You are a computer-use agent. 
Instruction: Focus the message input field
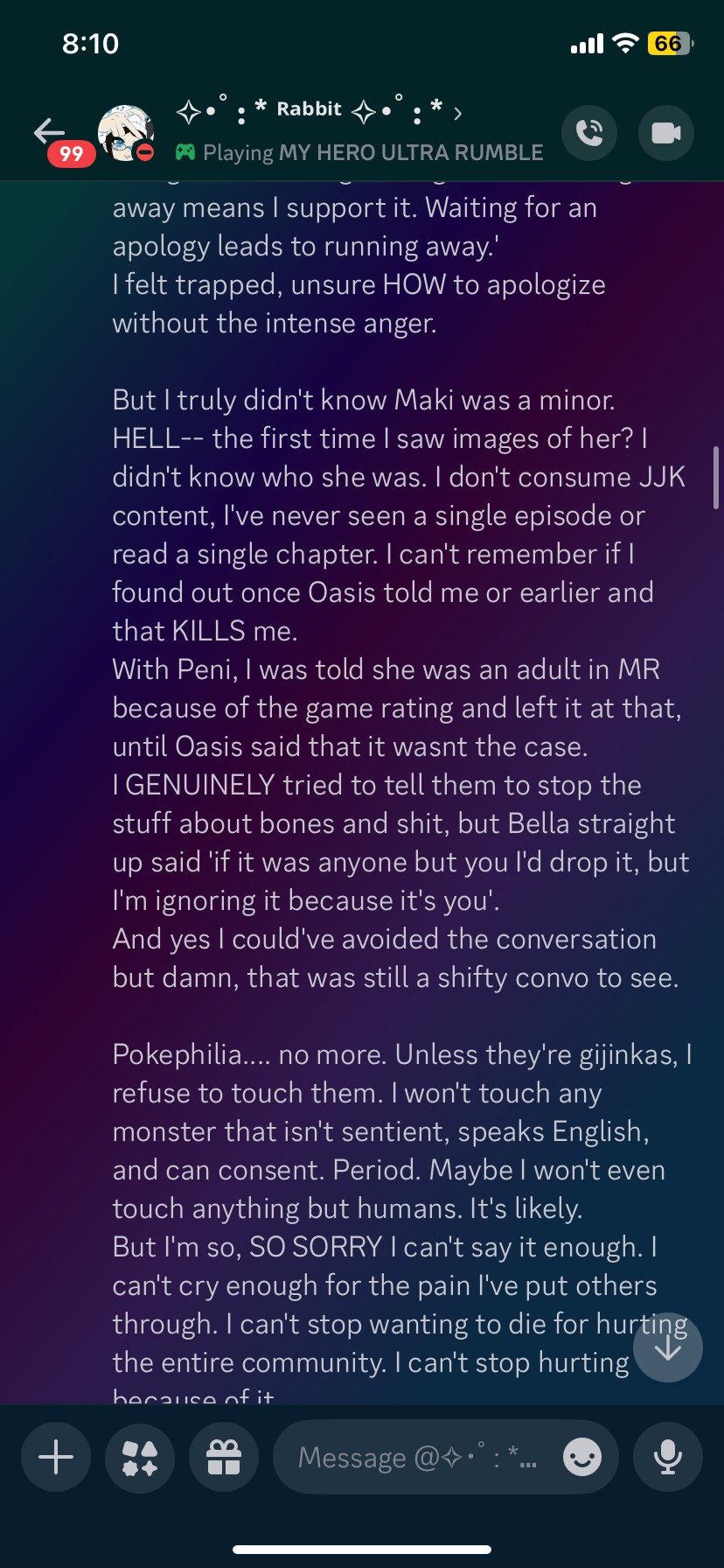tap(420, 1457)
